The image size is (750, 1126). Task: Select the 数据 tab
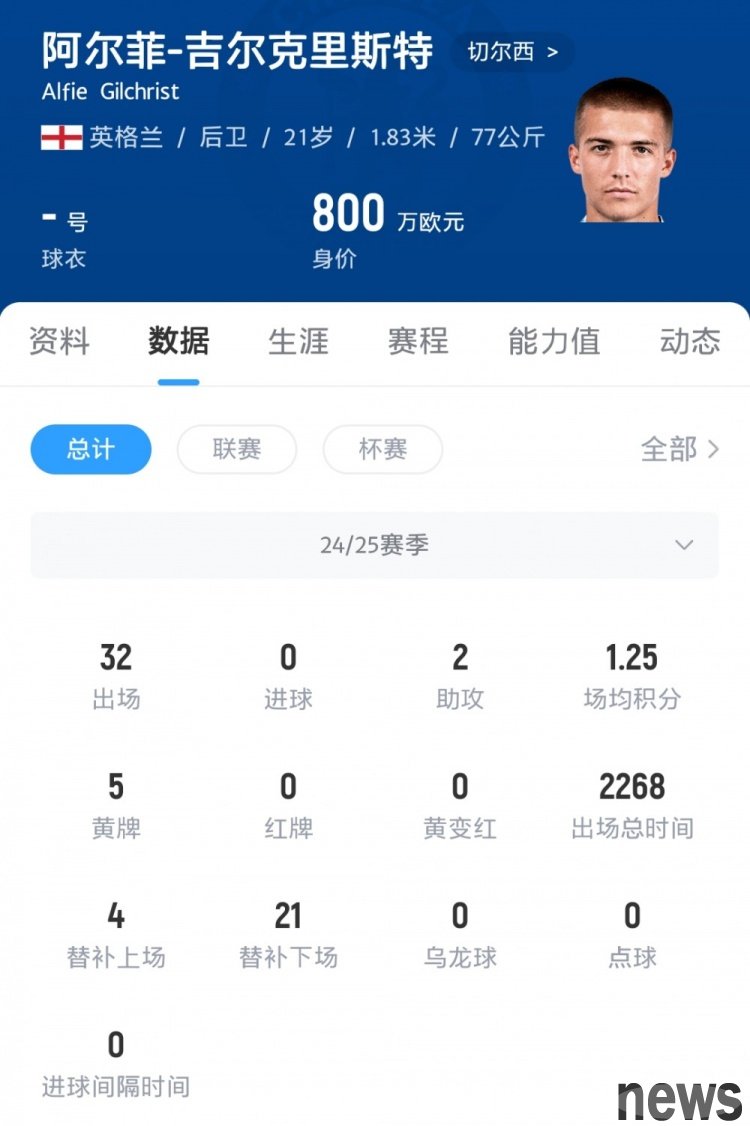[179, 341]
